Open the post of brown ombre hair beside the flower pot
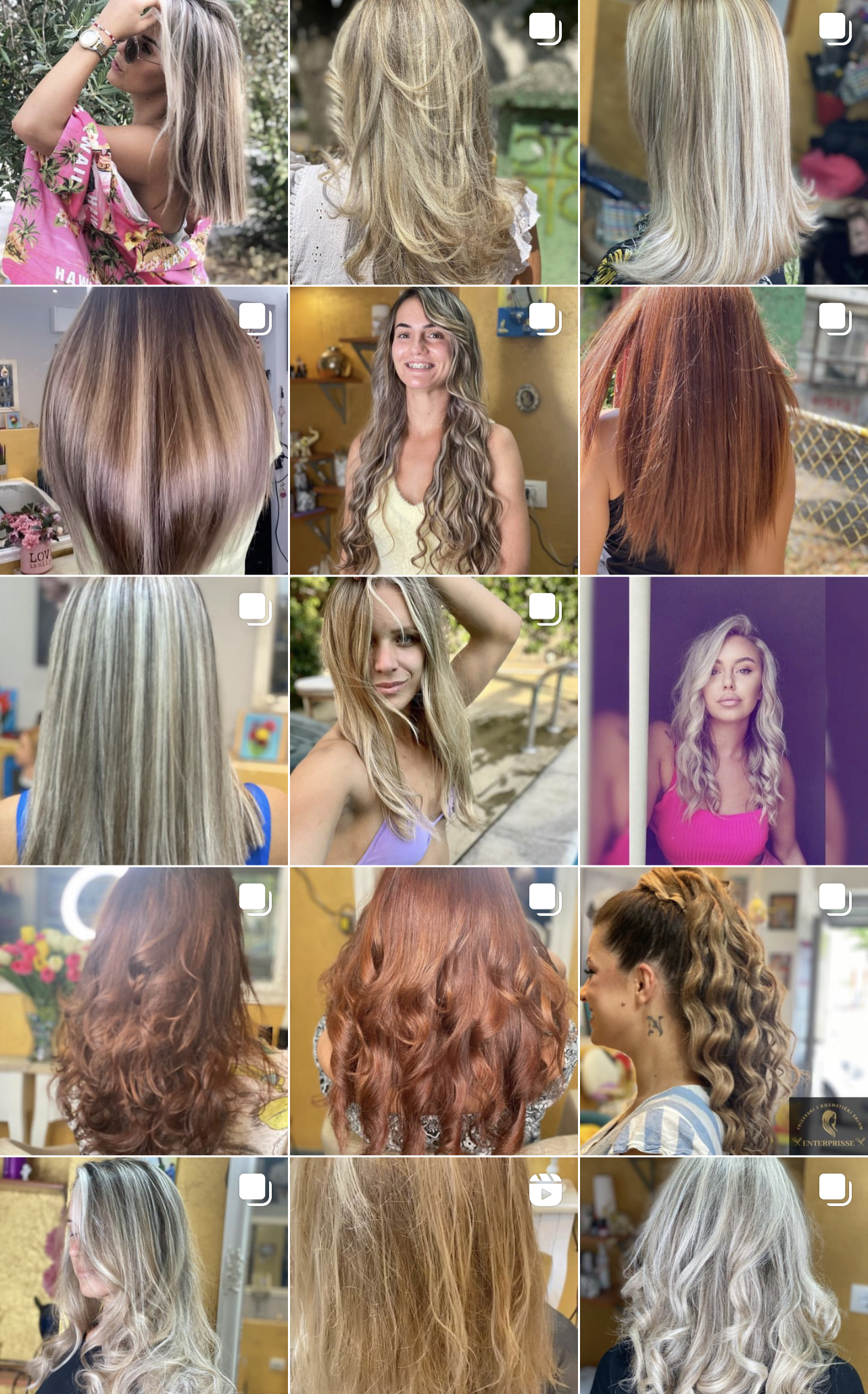This screenshot has width=868, height=1394. click(143, 431)
